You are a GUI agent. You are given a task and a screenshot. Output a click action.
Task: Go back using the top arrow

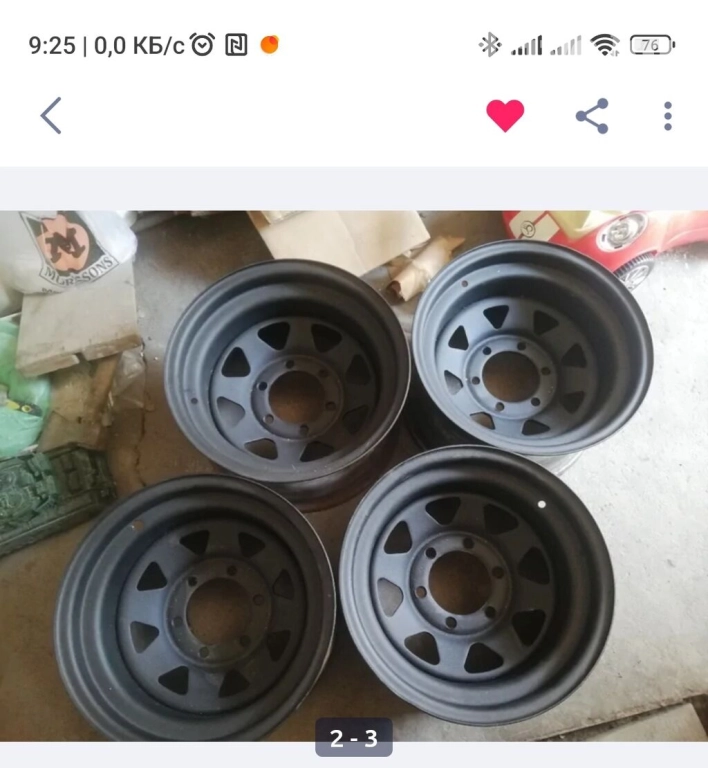click(x=51, y=116)
